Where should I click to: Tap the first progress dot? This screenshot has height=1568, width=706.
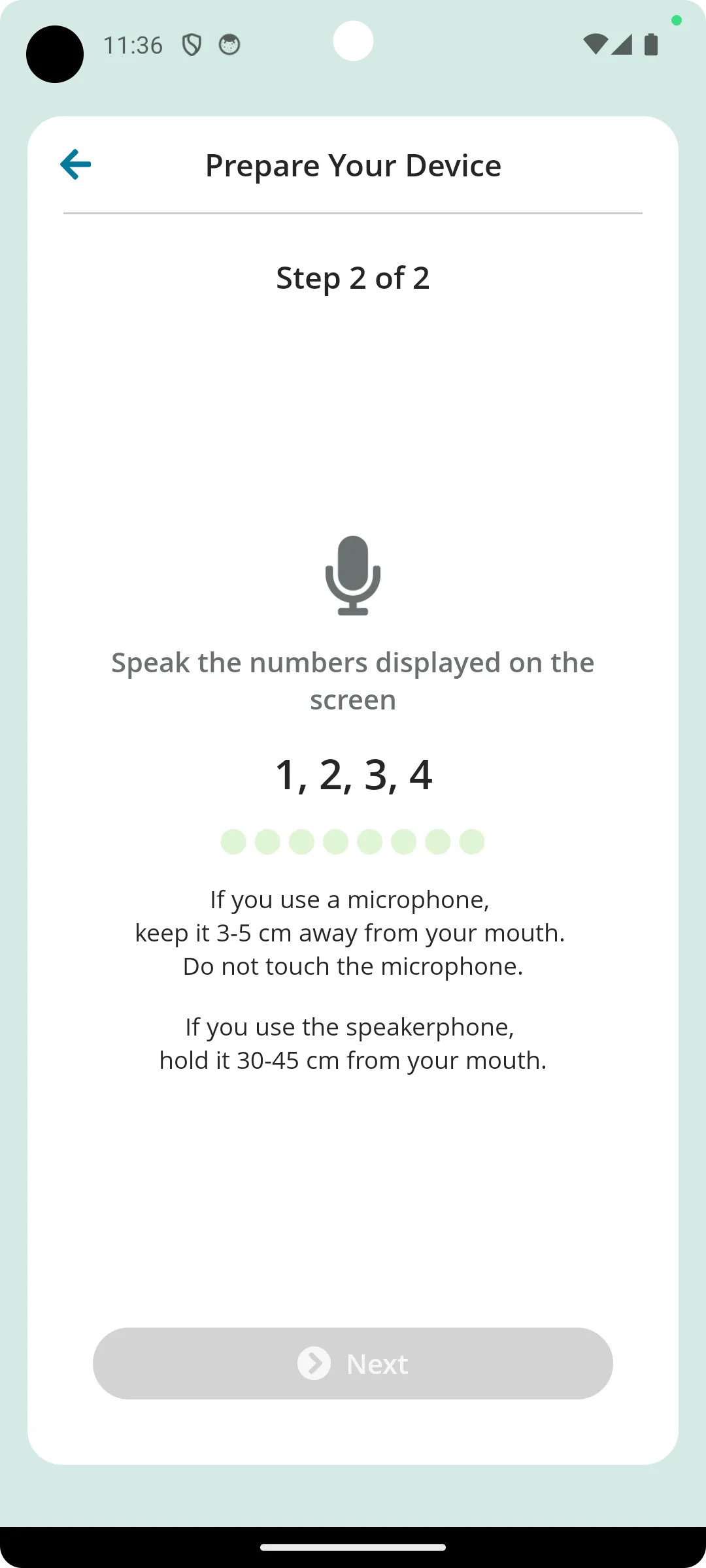coord(233,841)
